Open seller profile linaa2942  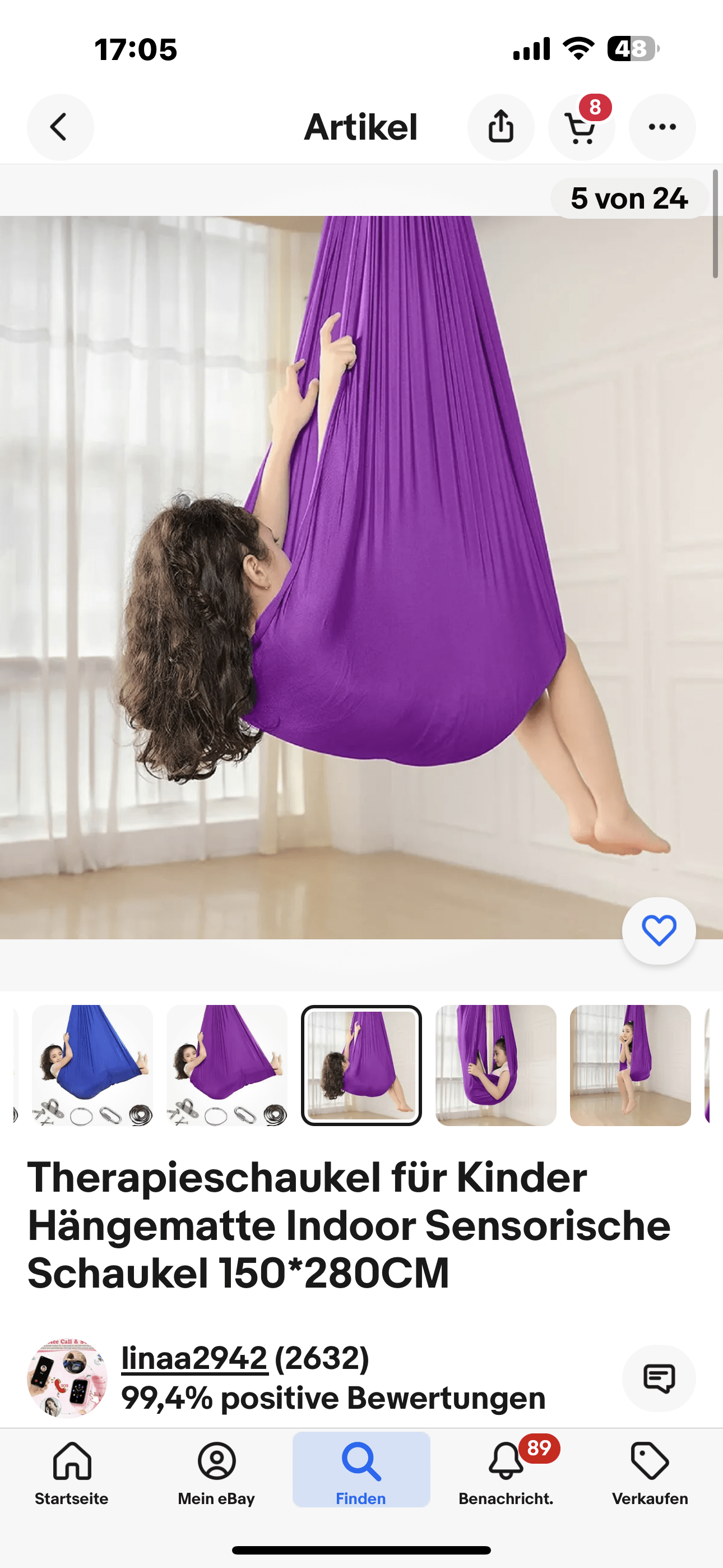pos(194,1358)
